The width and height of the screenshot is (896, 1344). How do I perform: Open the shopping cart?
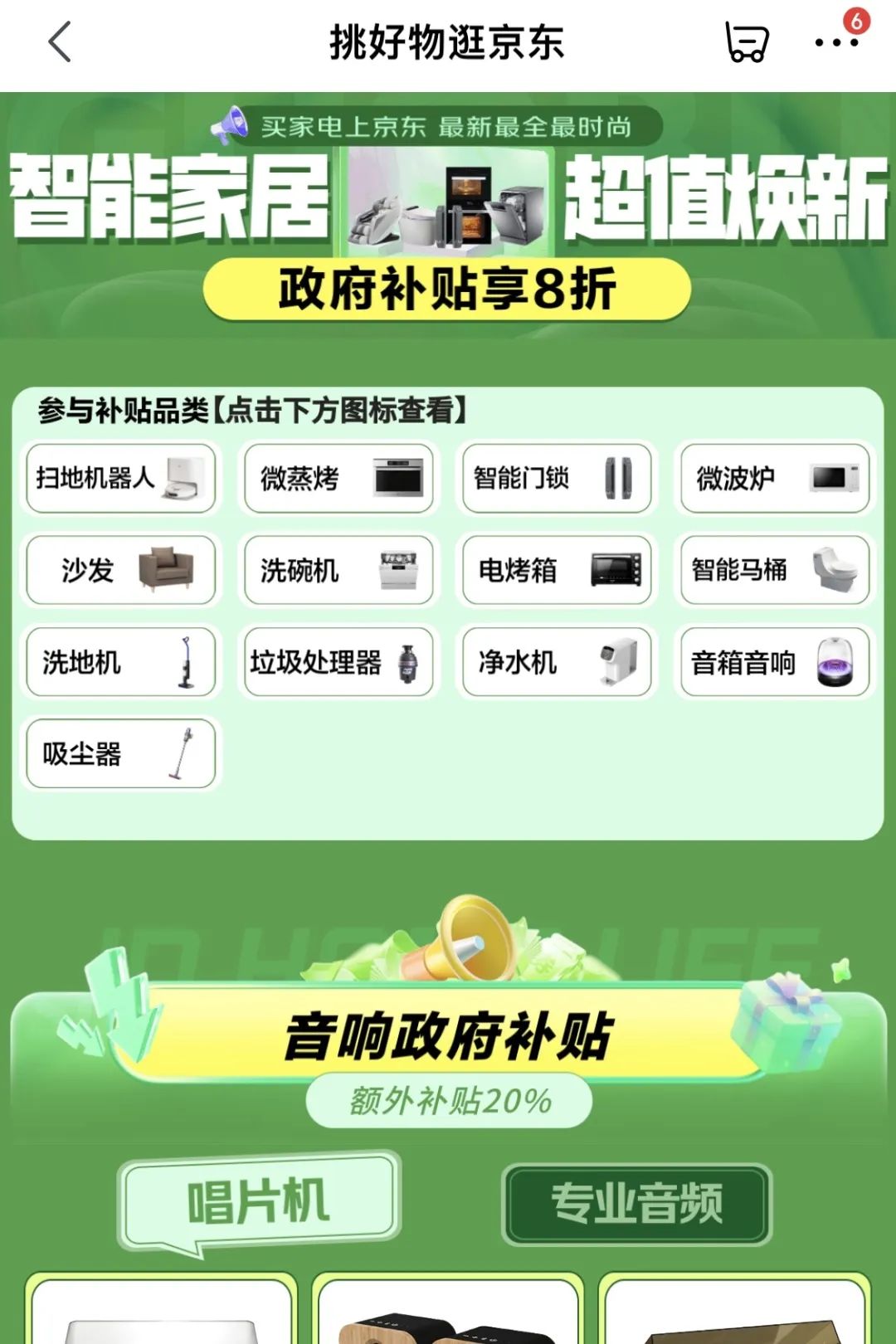click(x=747, y=42)
